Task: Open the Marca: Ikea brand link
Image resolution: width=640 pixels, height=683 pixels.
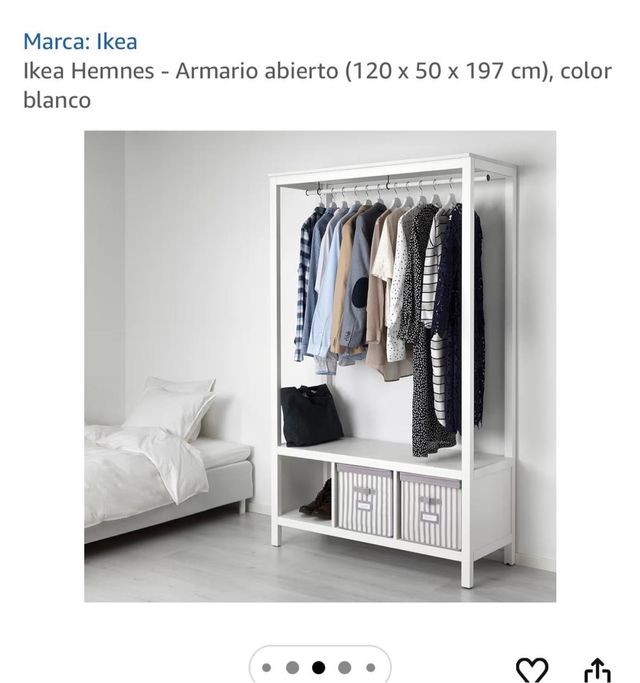Action: coord(80,42)
